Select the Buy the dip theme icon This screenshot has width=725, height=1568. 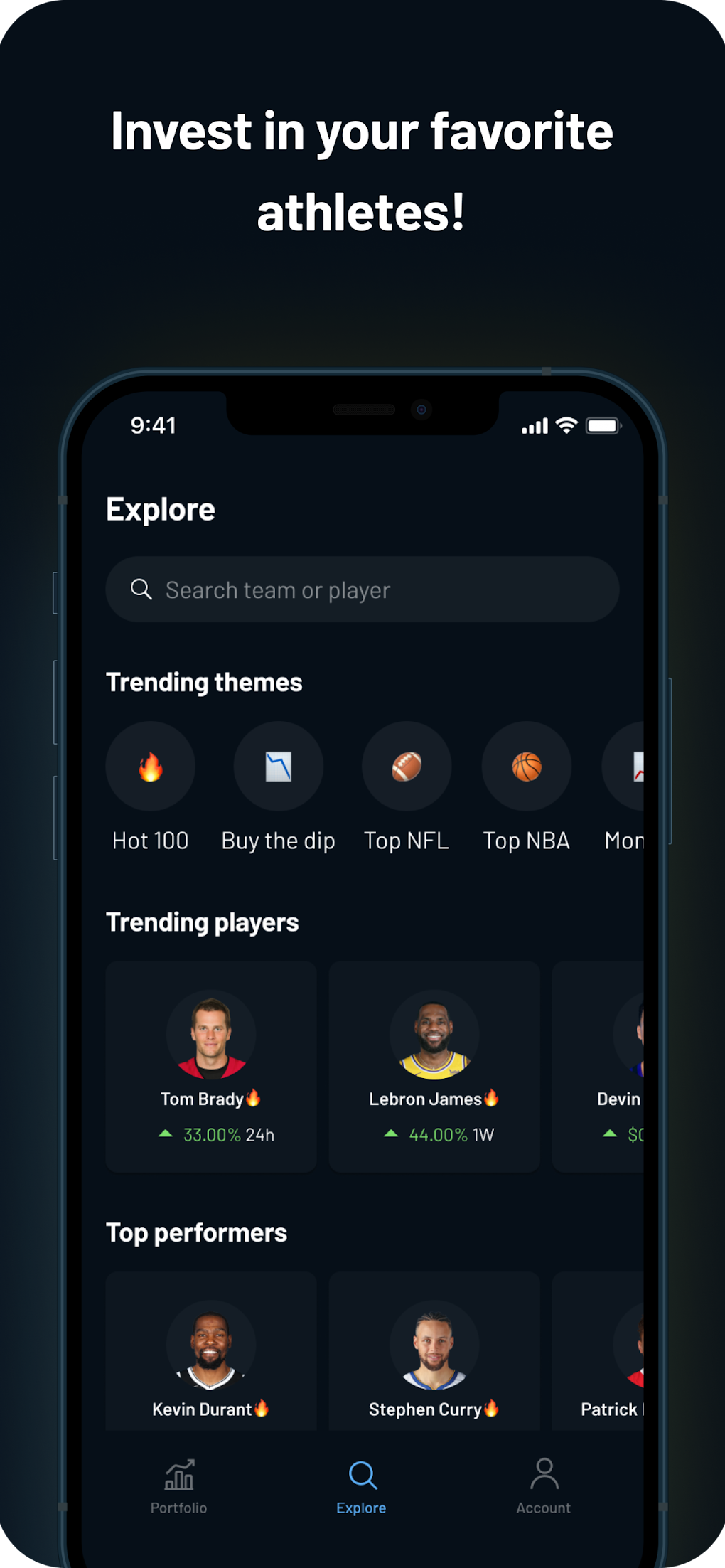pyautogui.click(x=278, y=766)
